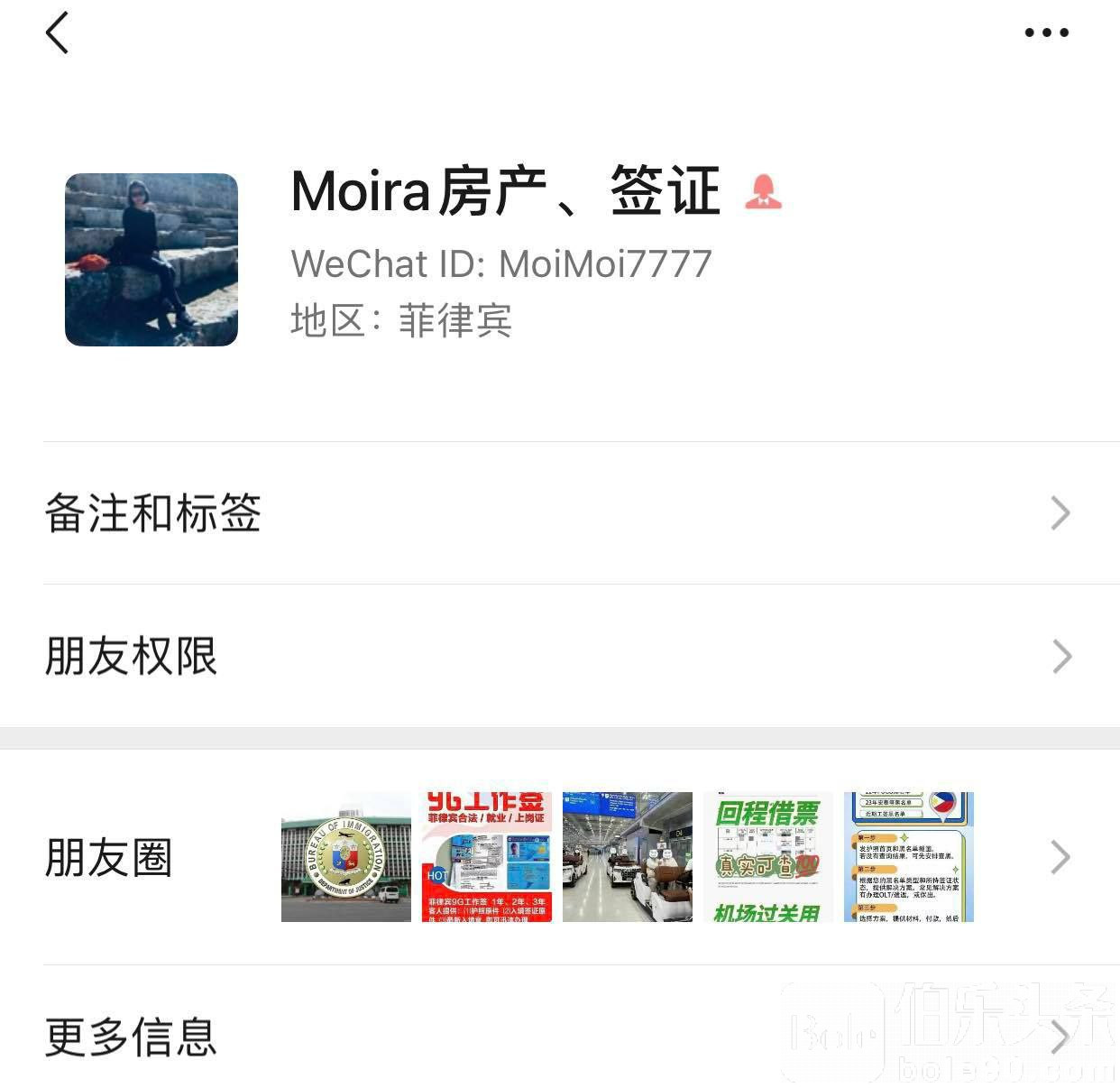This screenshot has width=1120, height=1088.
Task: Open the three-dot more options menu
Action: tap(1046, 33)
